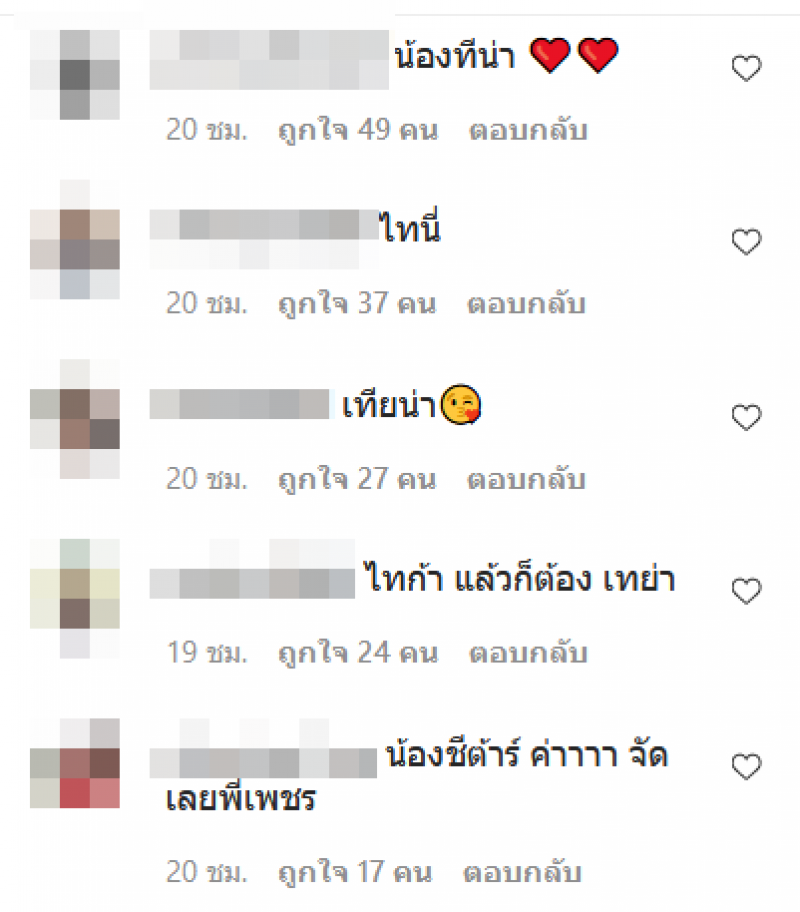This screenshot has width=800, height=912.
Task: Open the 27 likes list on "เทียน่า"
Action: coord(357,479)
